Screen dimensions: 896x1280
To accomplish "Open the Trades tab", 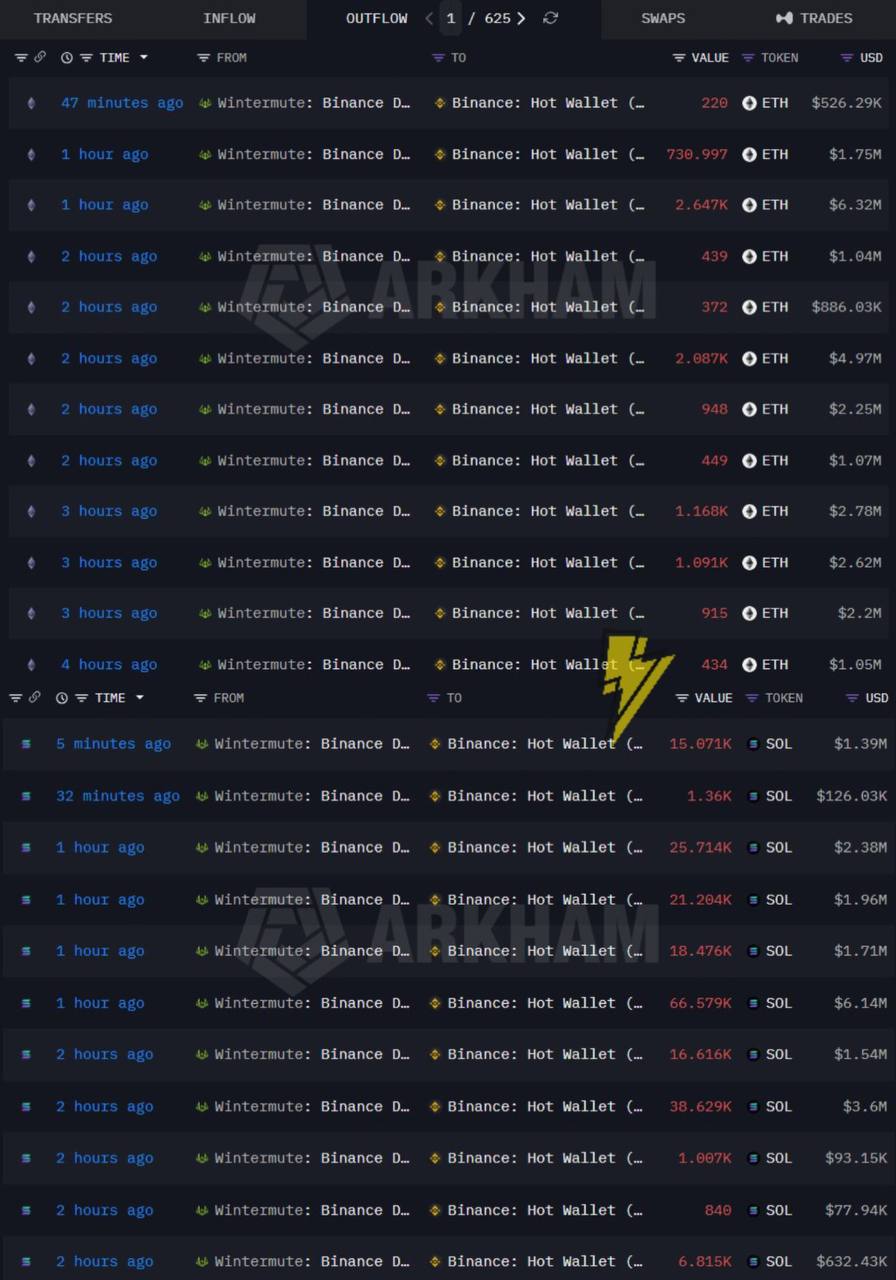I will [815, 18].
